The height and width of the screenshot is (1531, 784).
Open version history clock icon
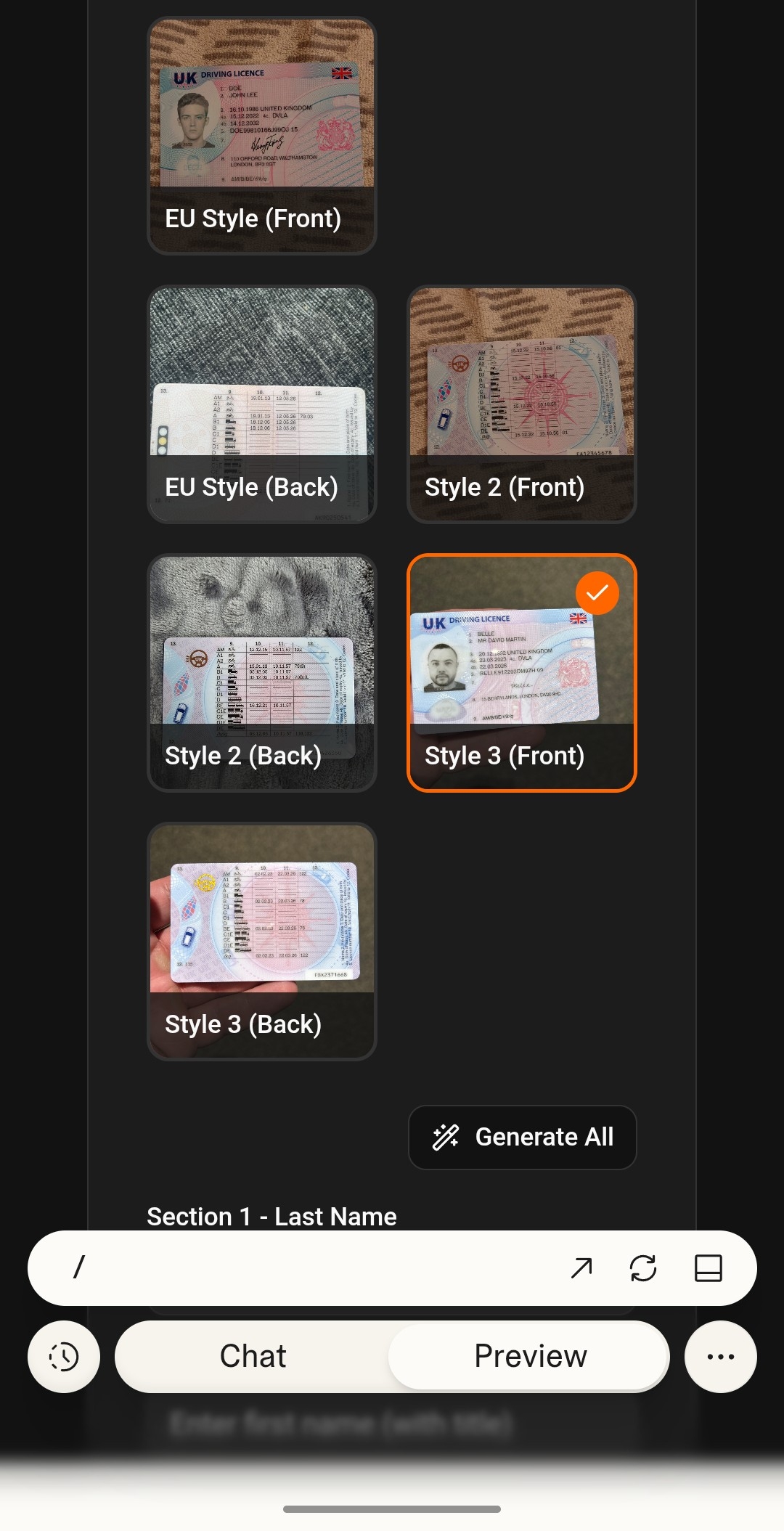[64, 1356]
